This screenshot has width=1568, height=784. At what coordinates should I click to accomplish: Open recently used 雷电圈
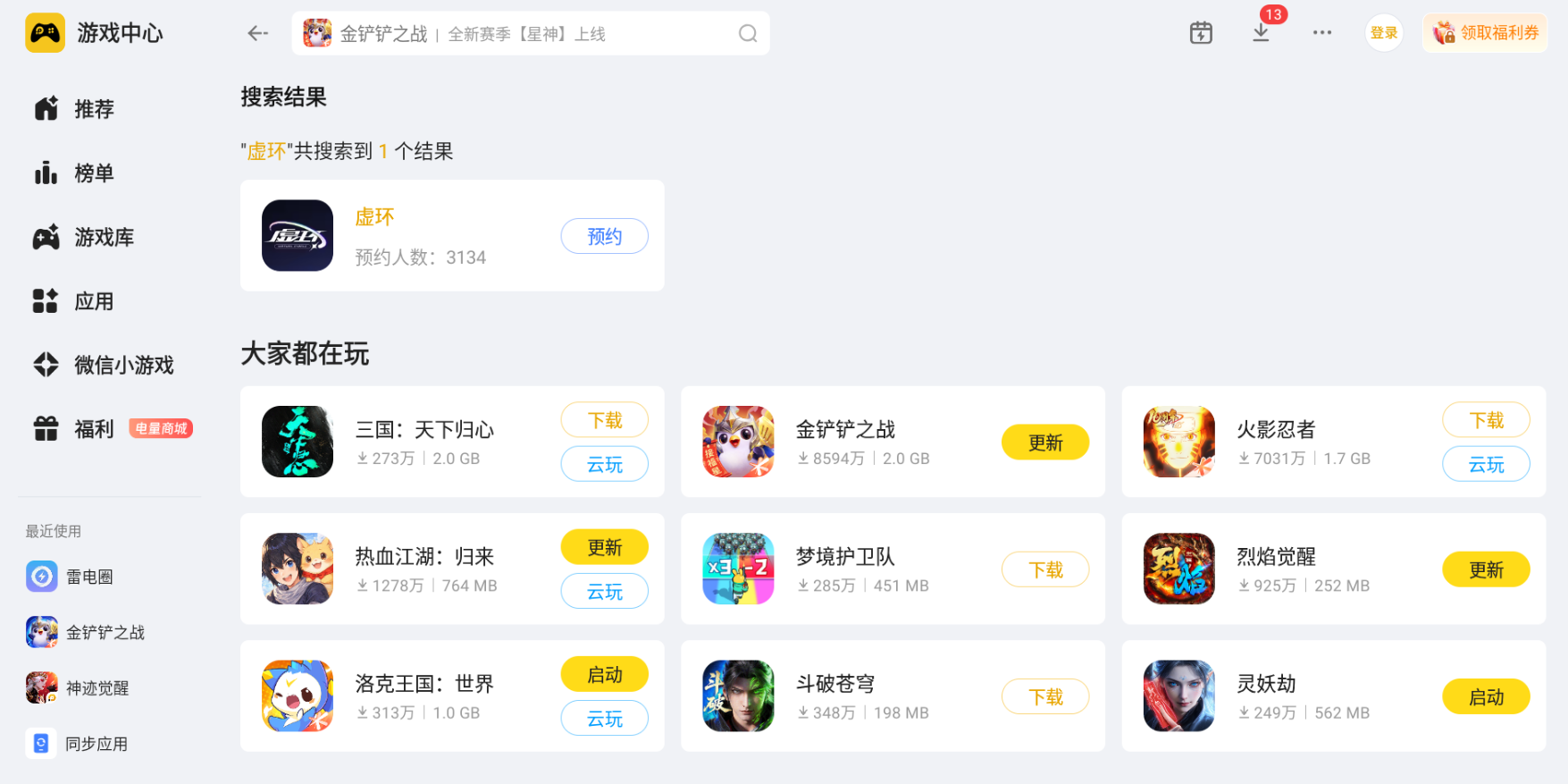pyautogui.click(x=88, y=577)
